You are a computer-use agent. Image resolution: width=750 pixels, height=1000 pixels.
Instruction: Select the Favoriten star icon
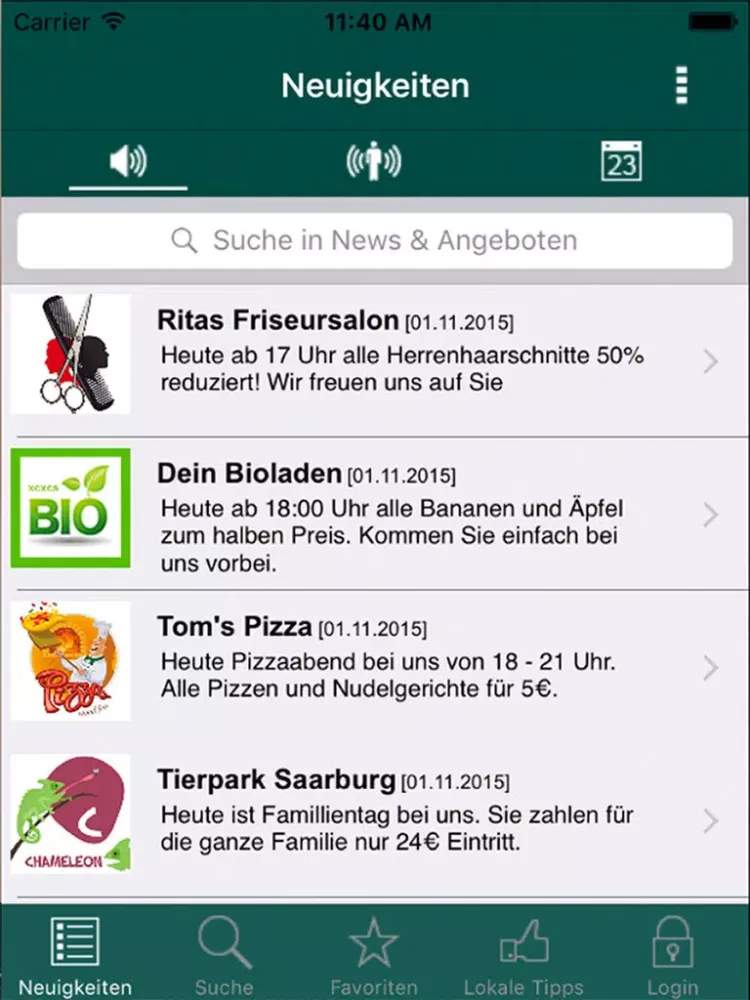point(374,940)
